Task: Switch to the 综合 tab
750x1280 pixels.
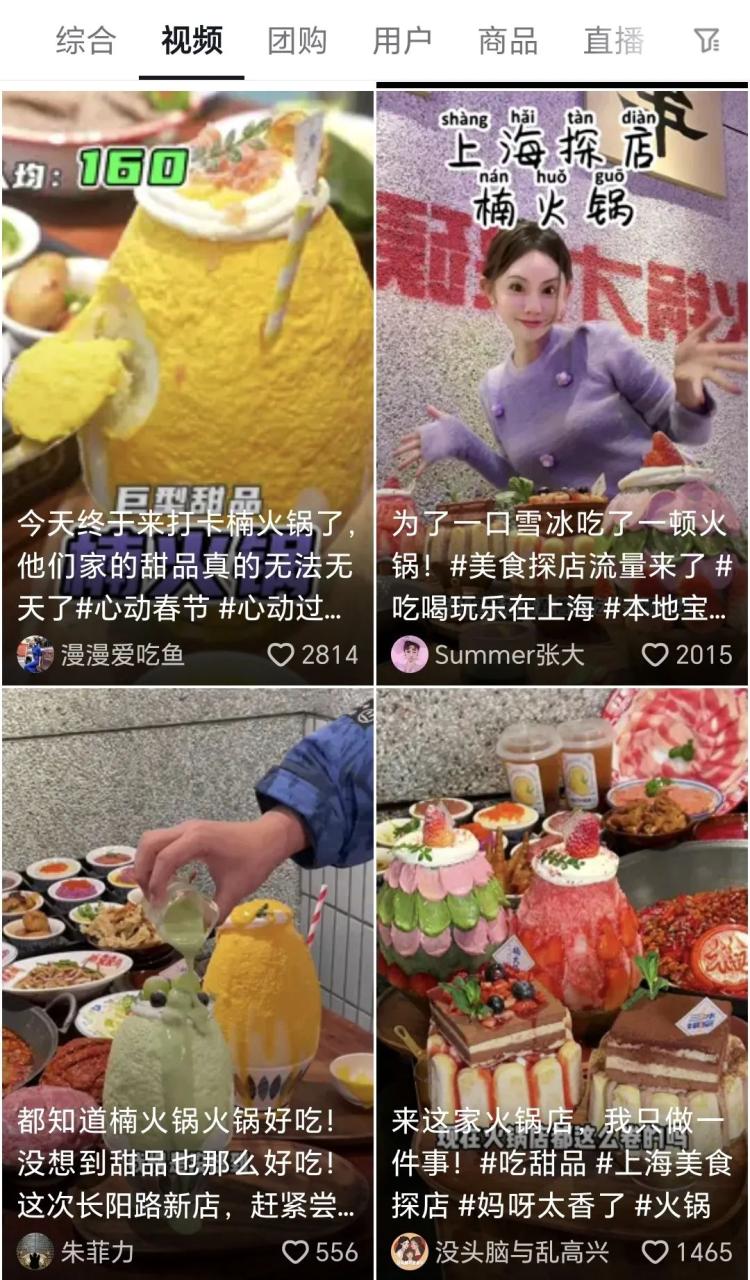Action: [x=85, y=41]
